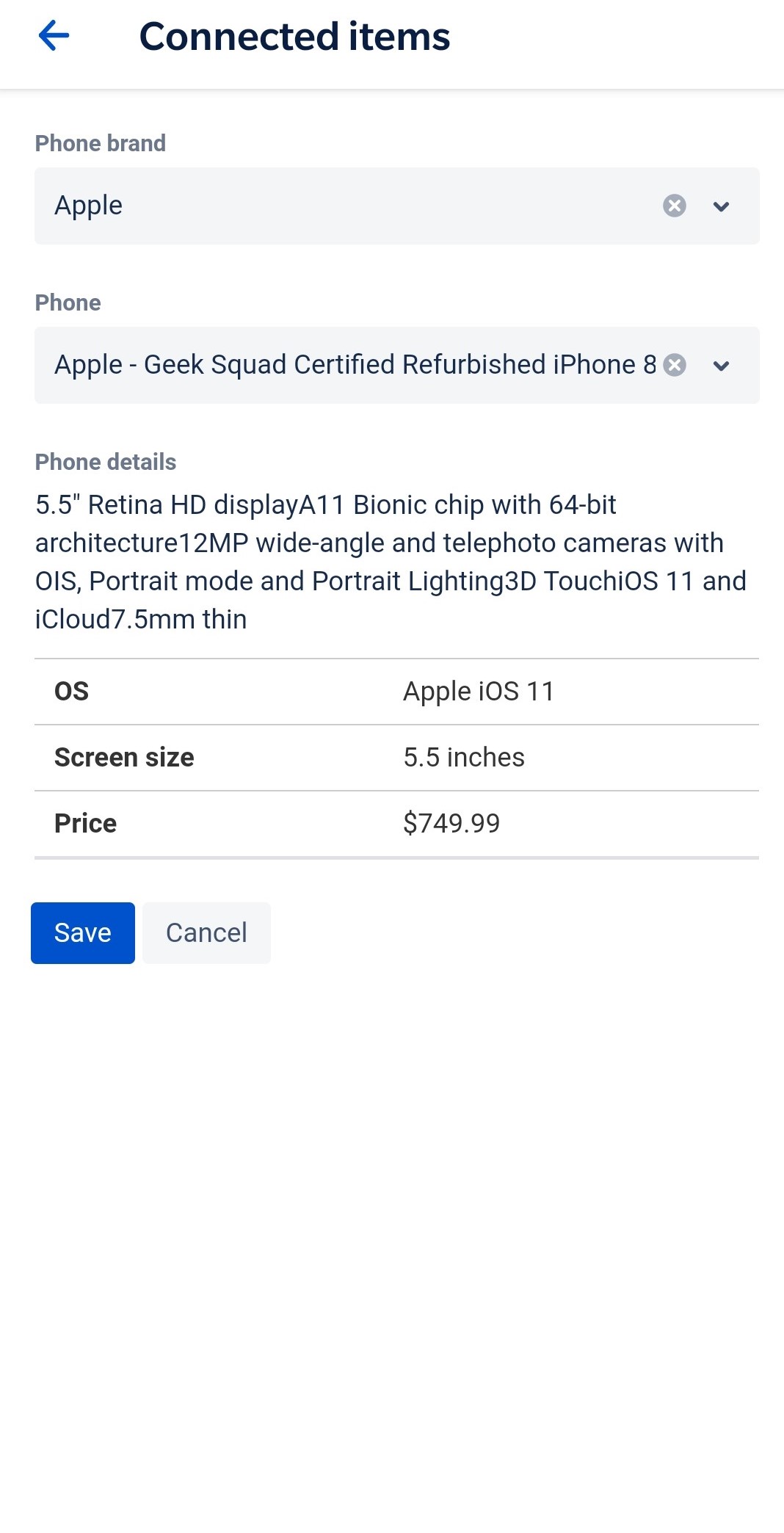Expand the Phone brand dropdown

click(x=721, y=206)
